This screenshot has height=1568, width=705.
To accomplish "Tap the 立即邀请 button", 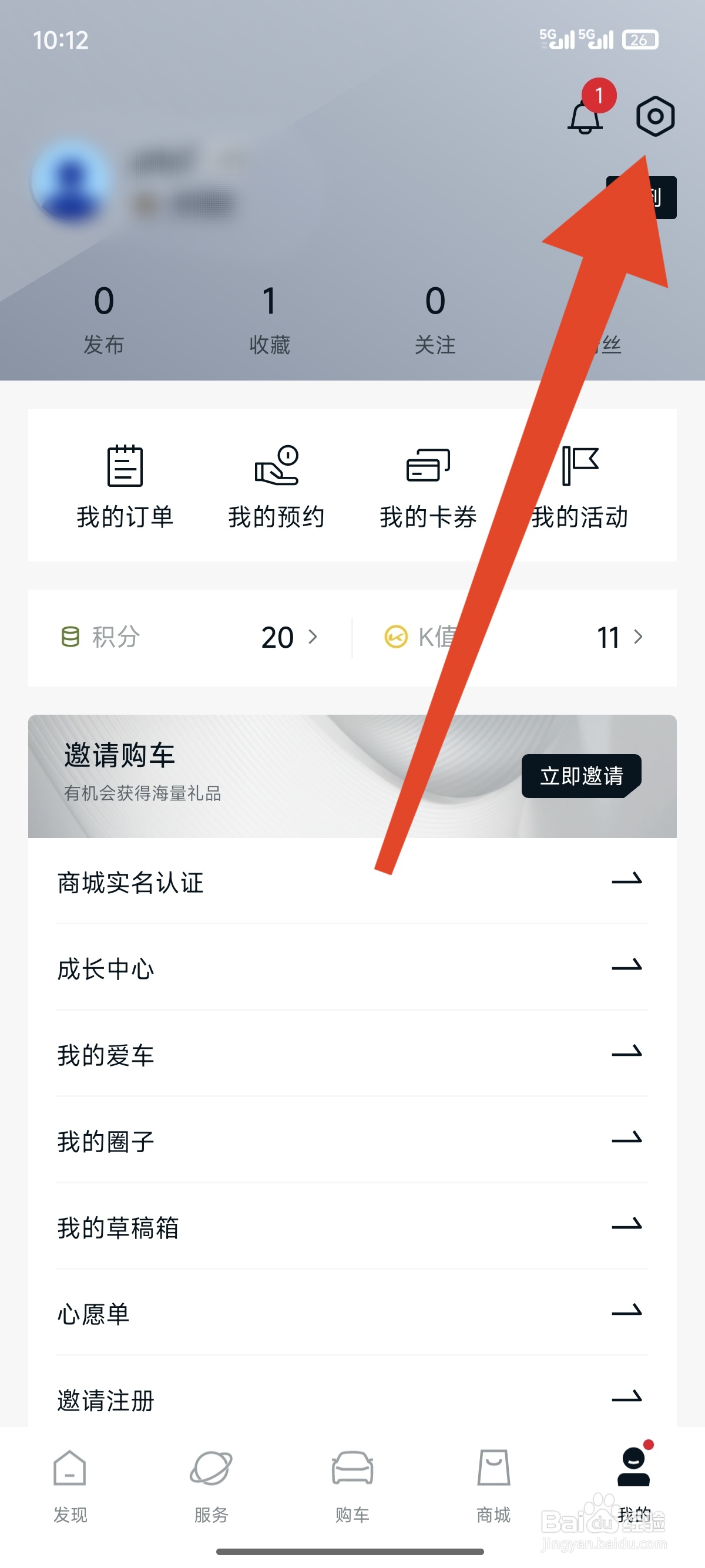I will [x=580, y=774].
